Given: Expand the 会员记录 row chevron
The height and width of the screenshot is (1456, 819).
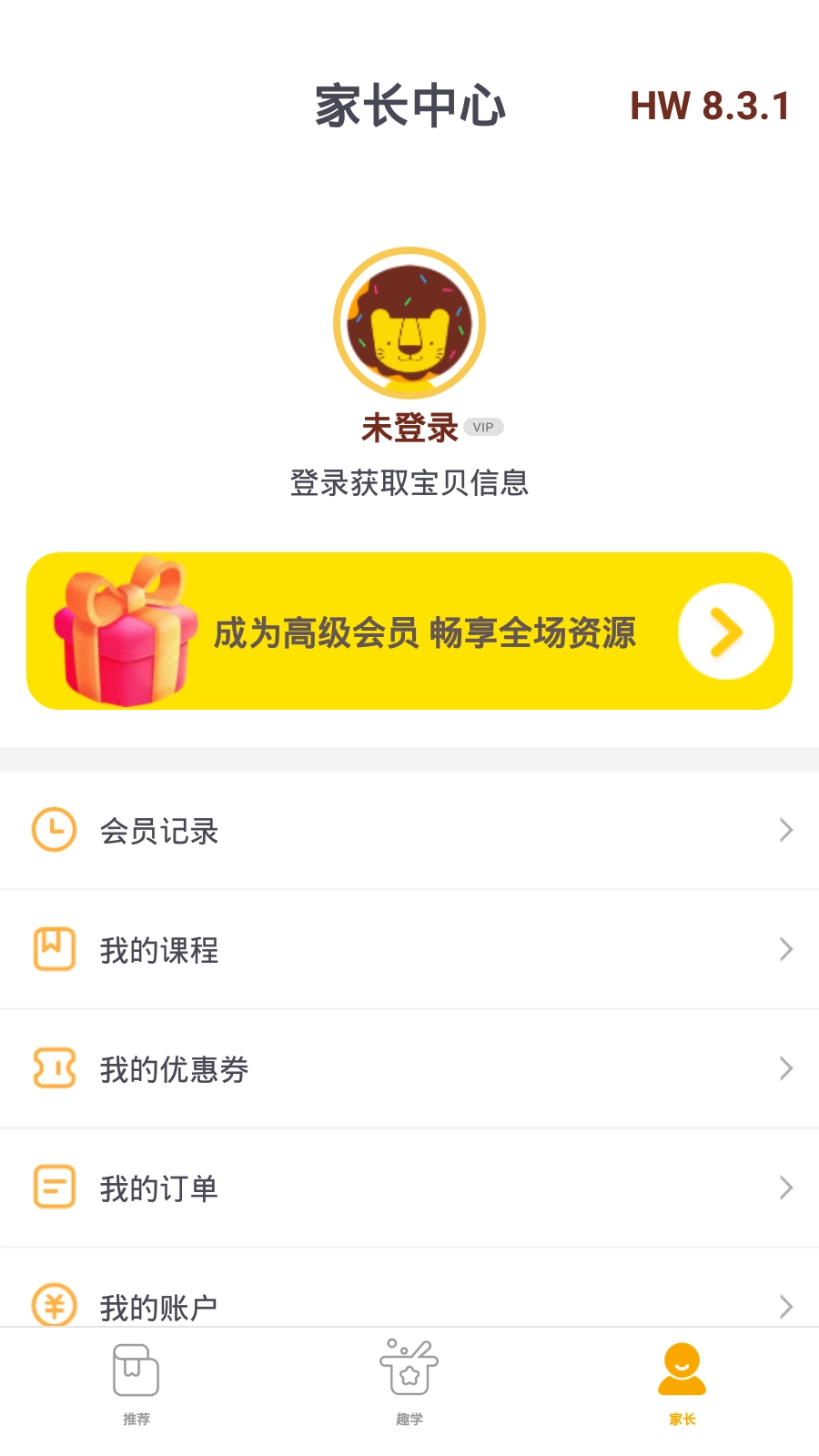Looking at the screenshot, I should click(786, 830).
